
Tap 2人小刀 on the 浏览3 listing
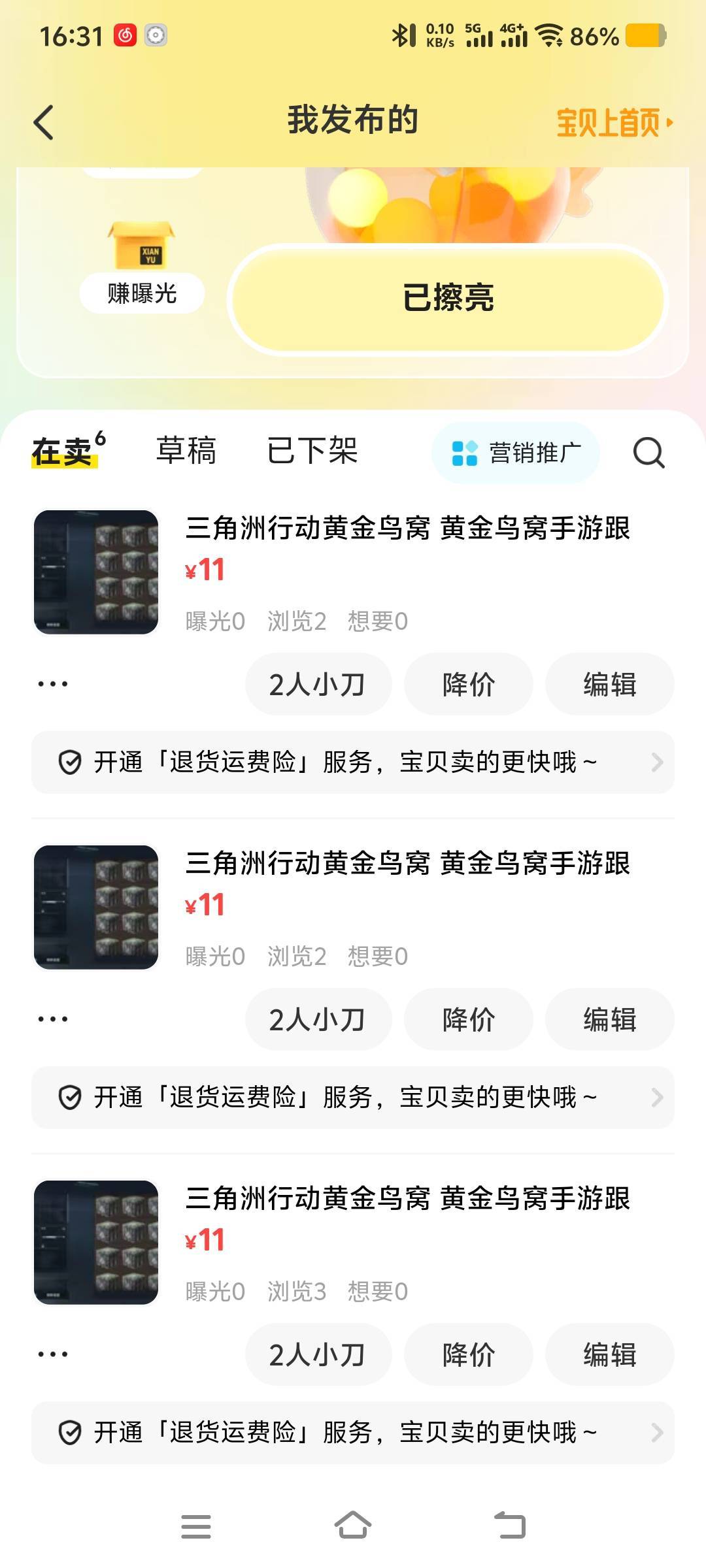318,1355
